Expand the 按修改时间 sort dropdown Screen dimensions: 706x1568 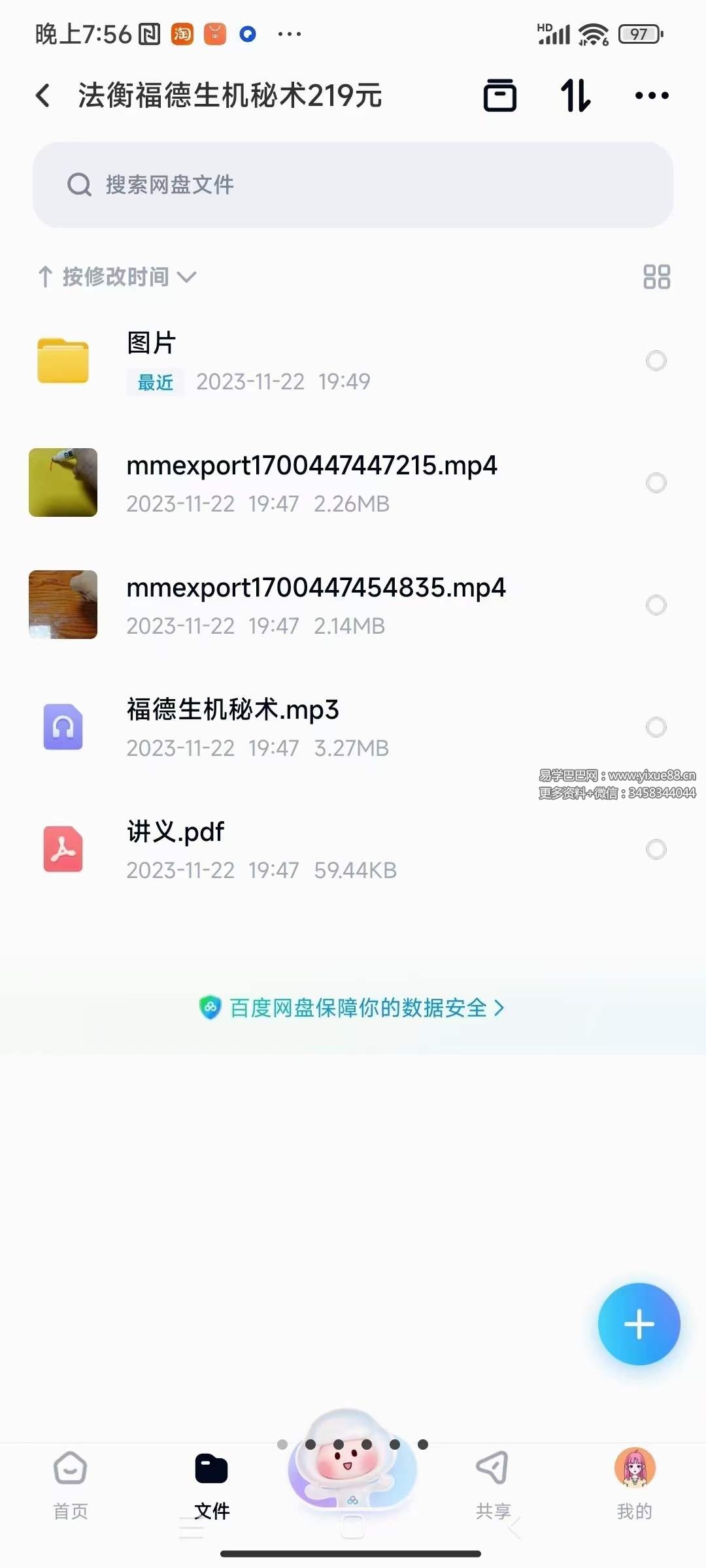click(x=116, y=276)
